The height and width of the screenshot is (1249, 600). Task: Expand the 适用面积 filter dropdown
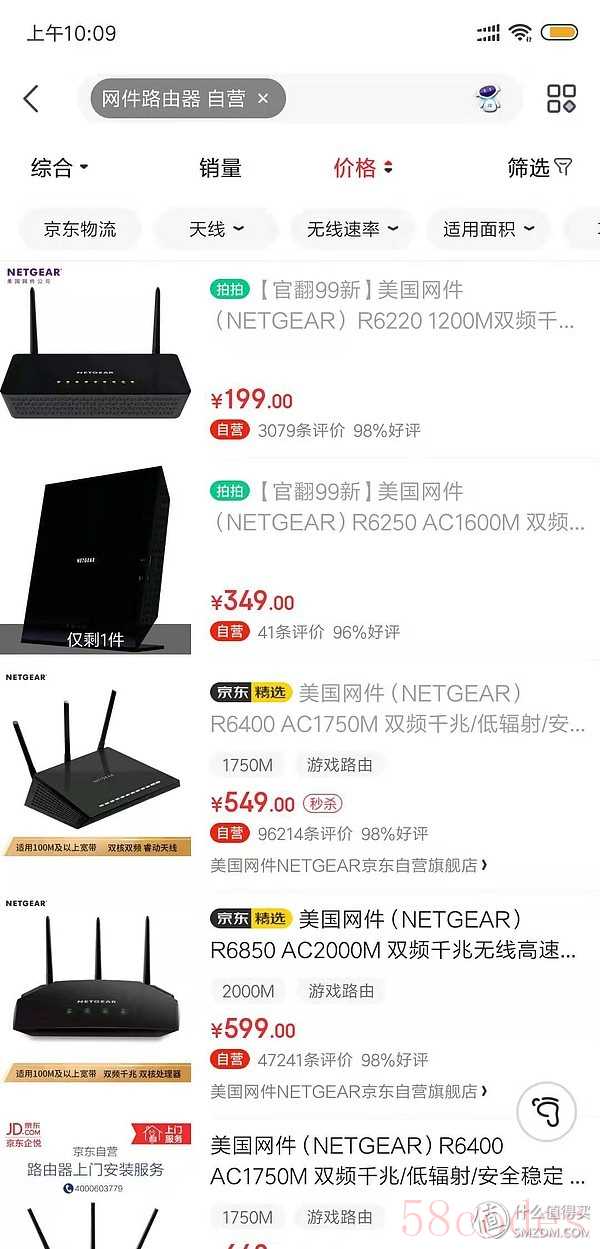click(x=488, y=229)
